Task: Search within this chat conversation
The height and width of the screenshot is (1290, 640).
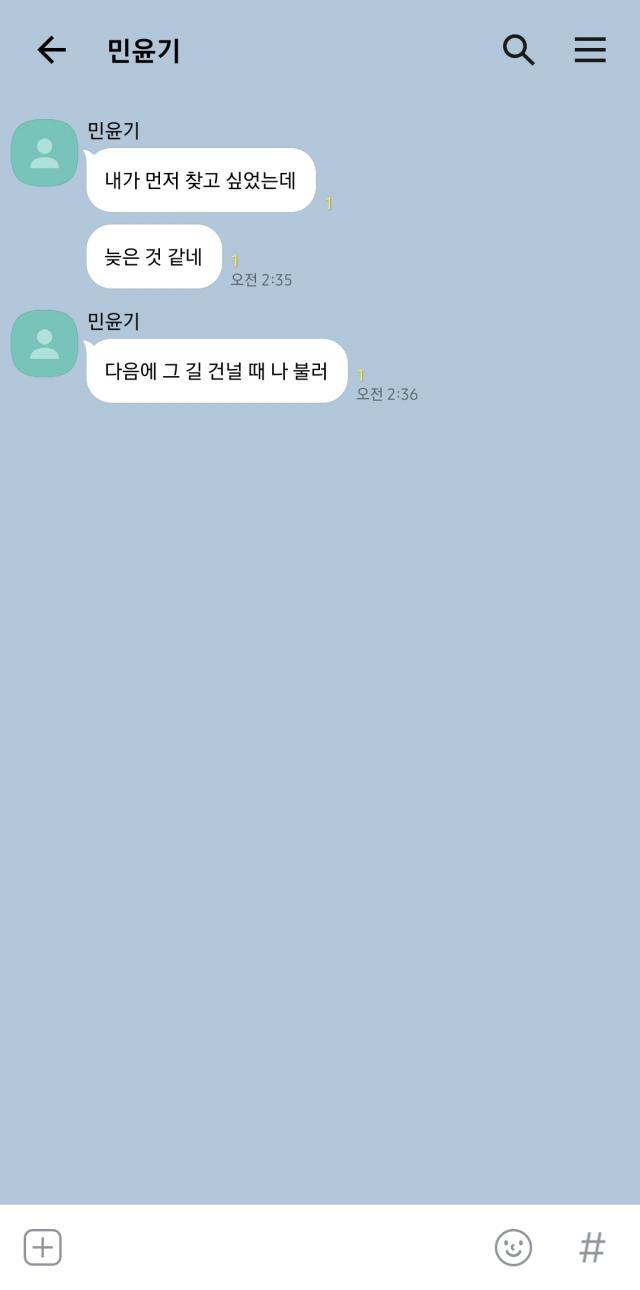Action: pos(518,50)
